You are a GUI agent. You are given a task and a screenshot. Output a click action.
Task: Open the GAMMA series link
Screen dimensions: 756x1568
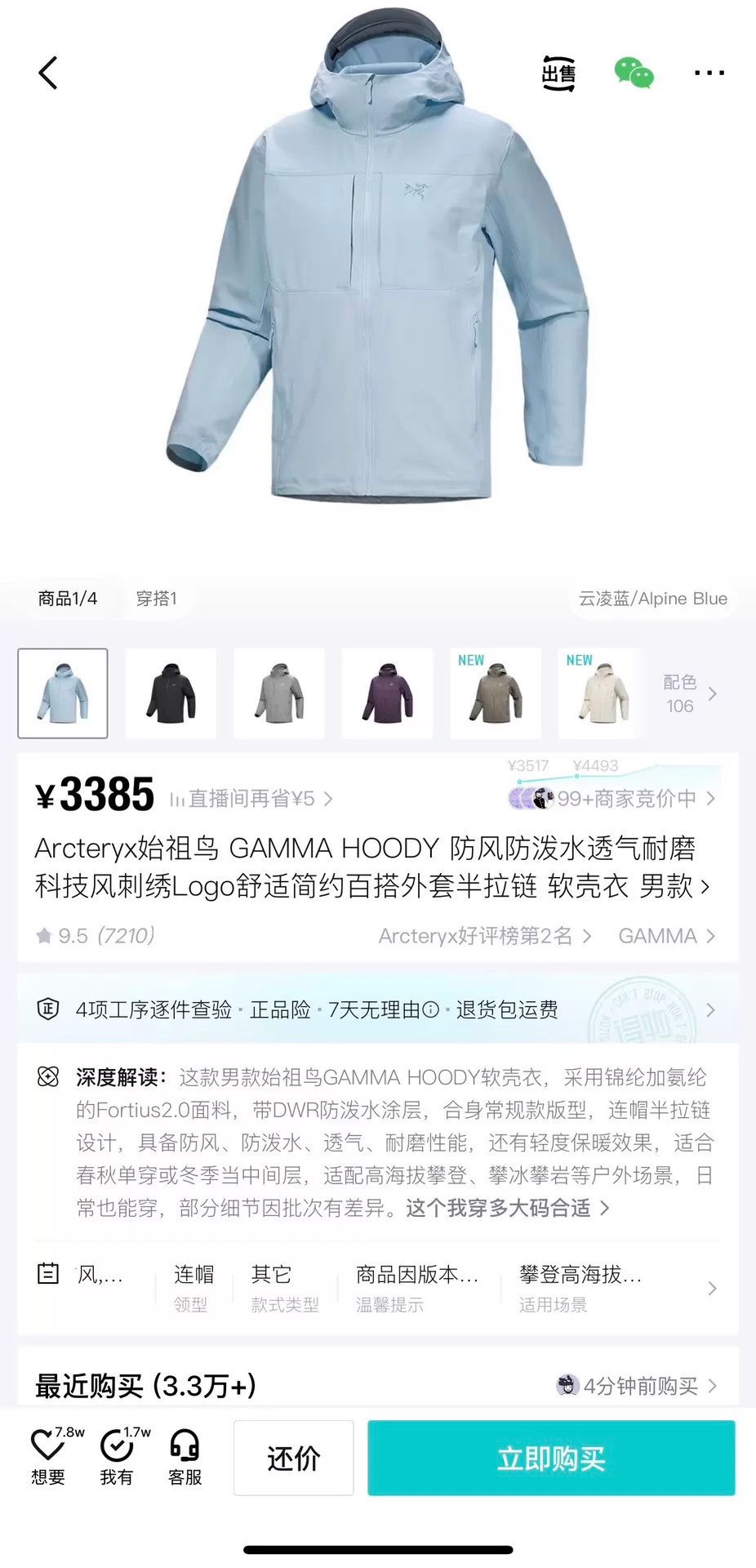pyautogui.click(x=666, y=936)
